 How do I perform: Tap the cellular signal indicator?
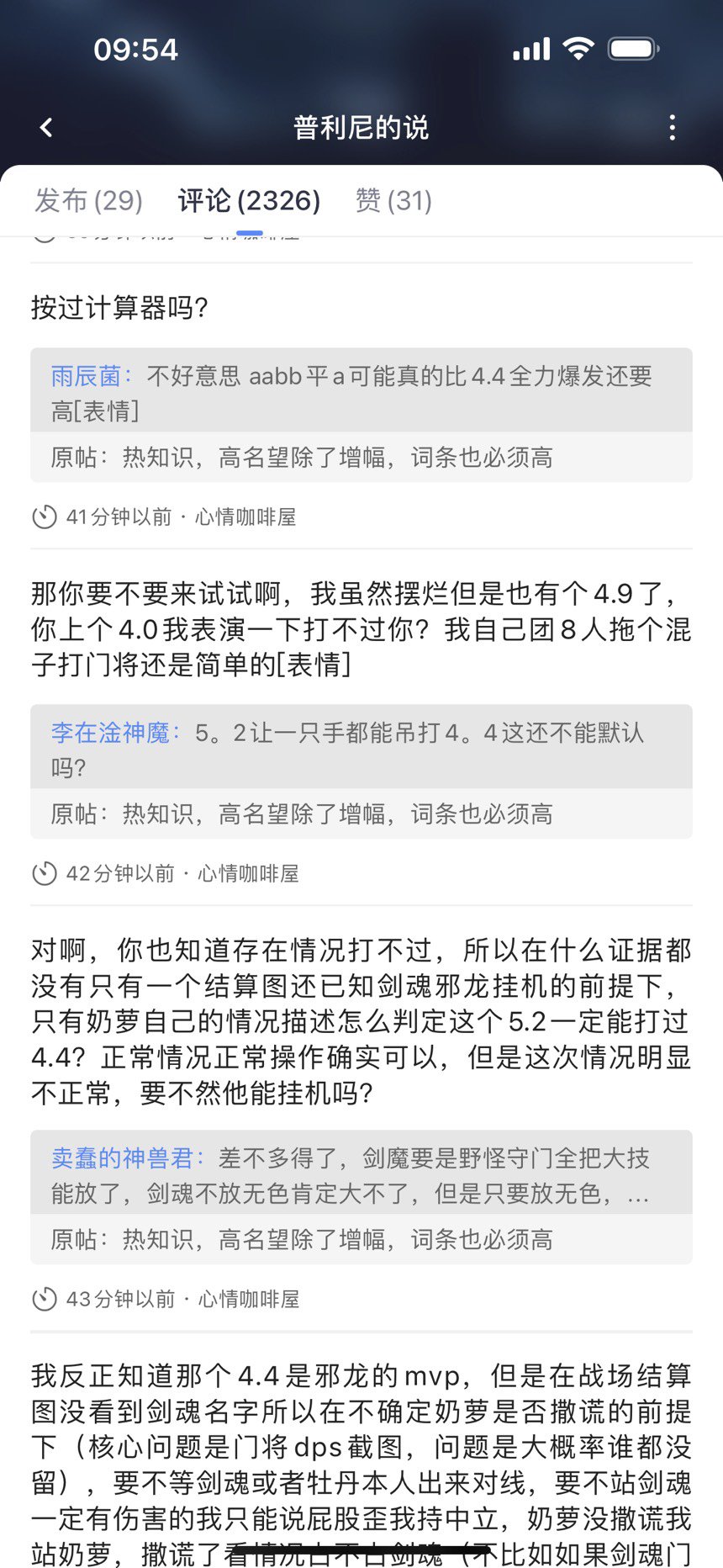[x=531, y=48]
